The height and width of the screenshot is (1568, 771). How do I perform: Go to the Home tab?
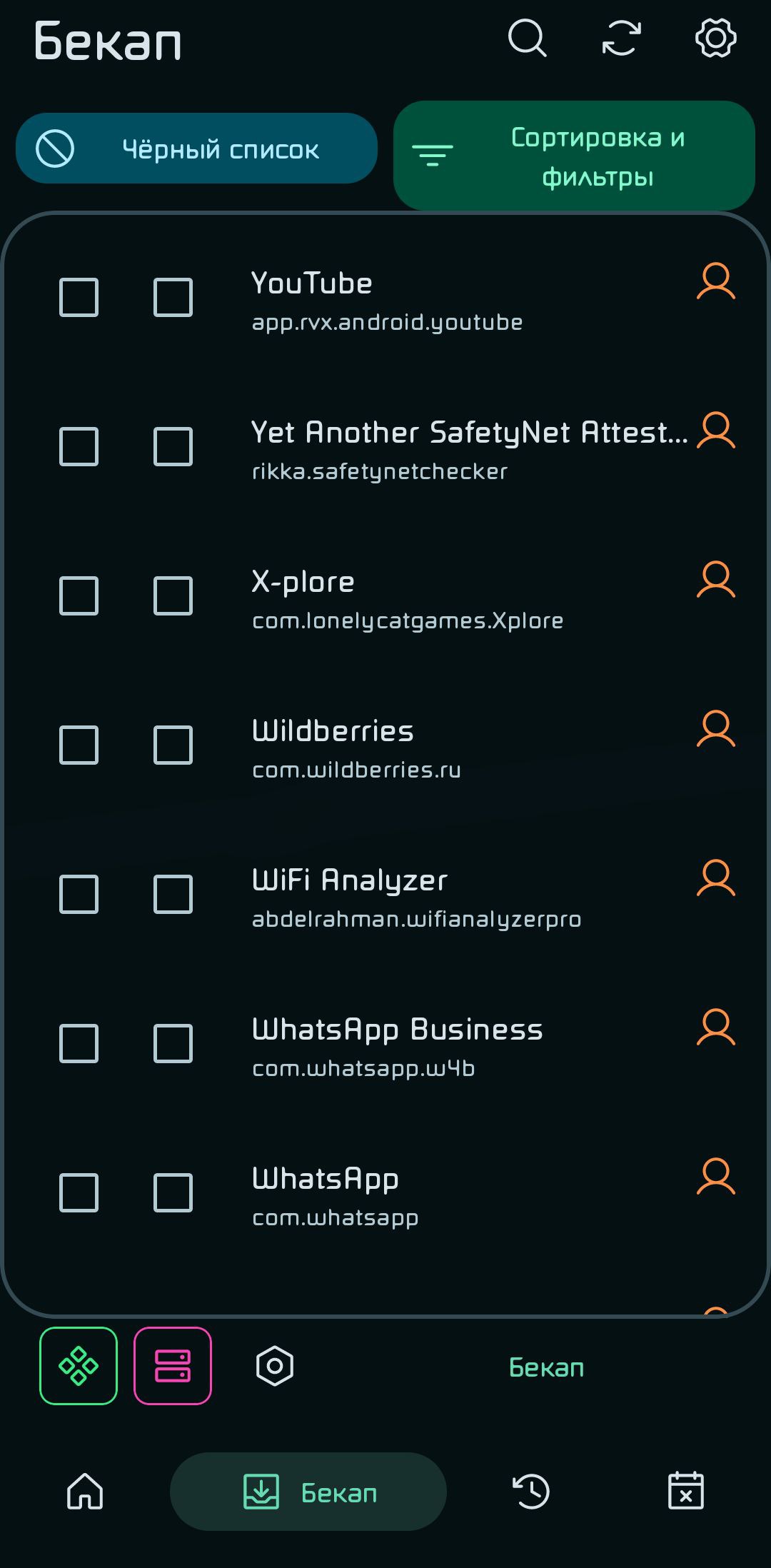85,1492
